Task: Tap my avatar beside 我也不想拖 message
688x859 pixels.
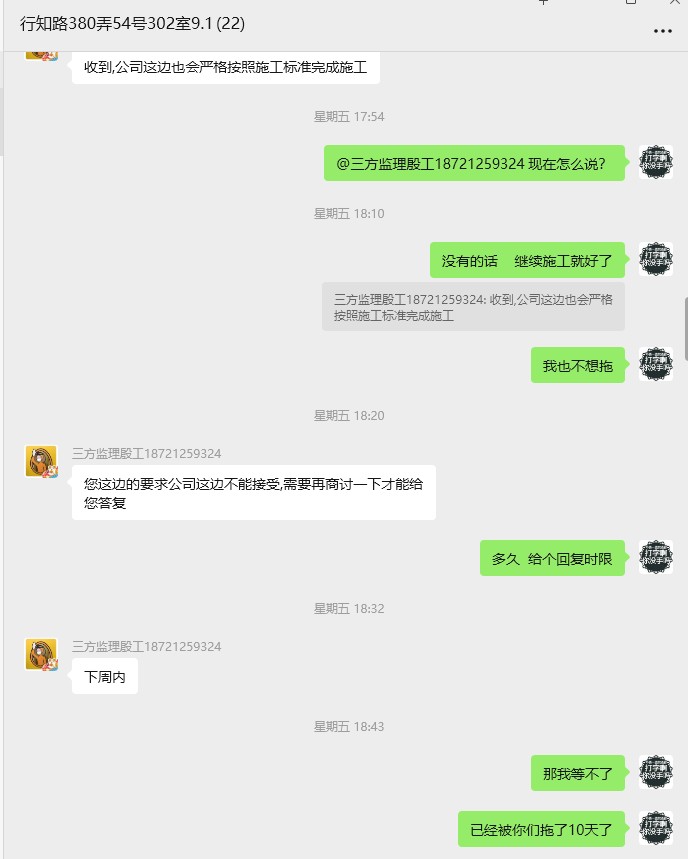Action: [656, 365]
